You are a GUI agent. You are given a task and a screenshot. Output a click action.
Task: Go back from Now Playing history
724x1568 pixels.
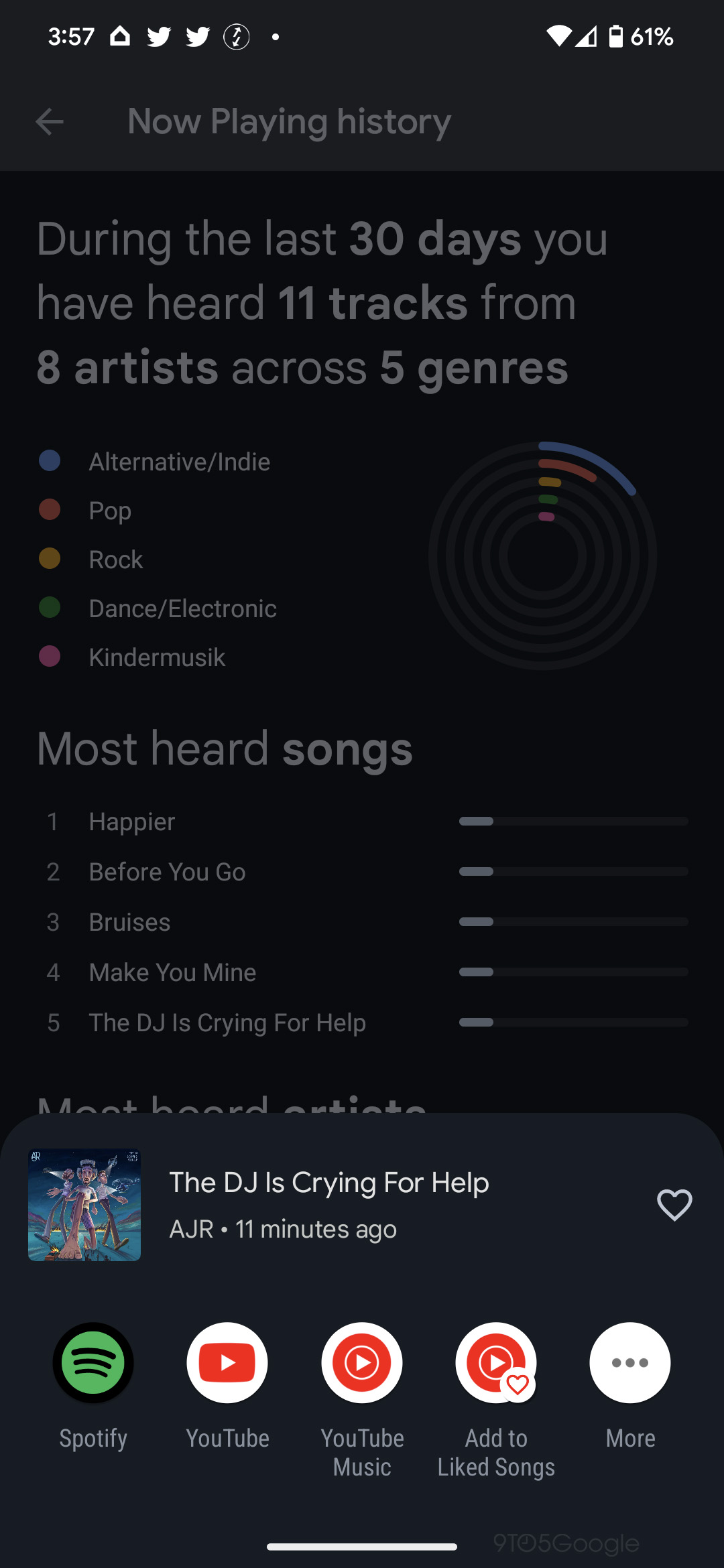click(x=50, y=121)
